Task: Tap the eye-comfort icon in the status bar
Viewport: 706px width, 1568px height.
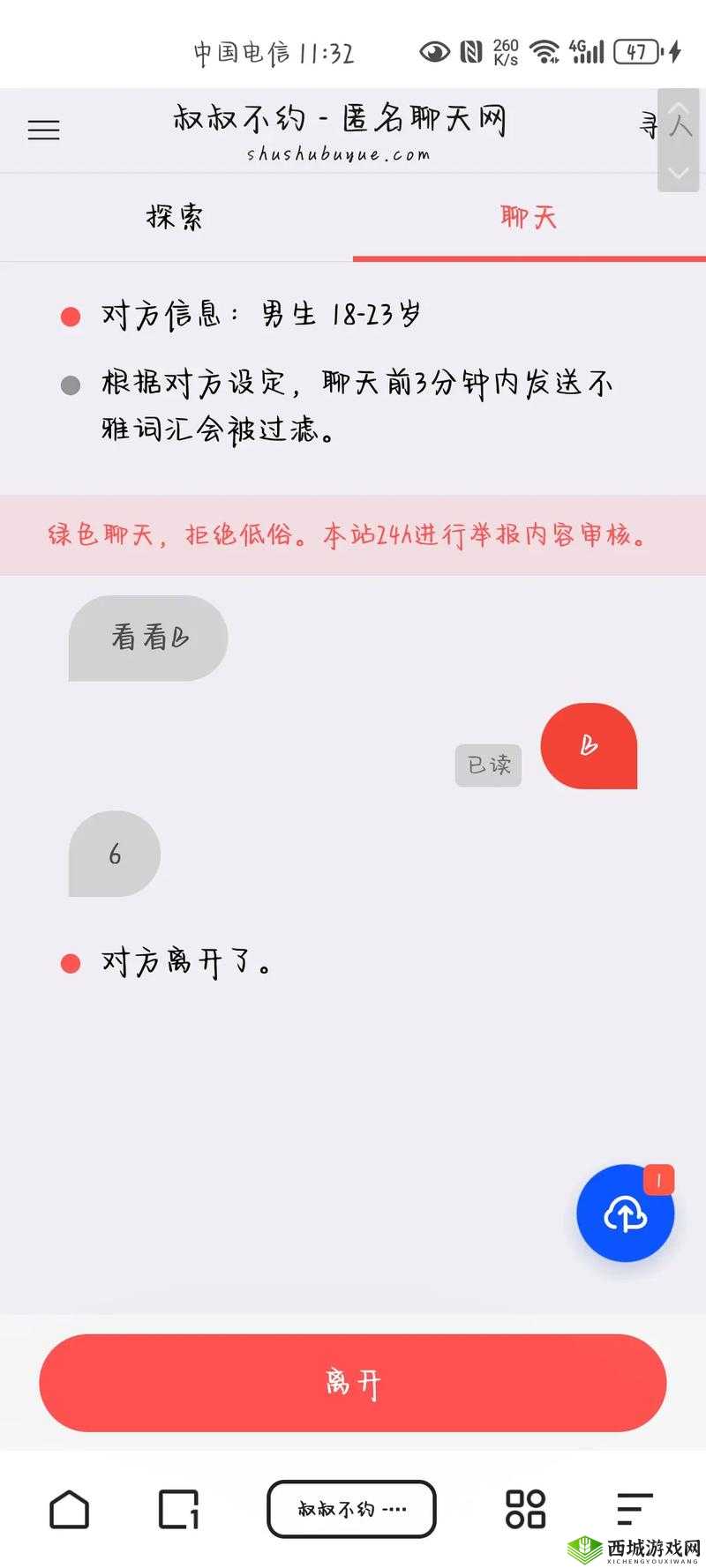Action: click(434, 53)
